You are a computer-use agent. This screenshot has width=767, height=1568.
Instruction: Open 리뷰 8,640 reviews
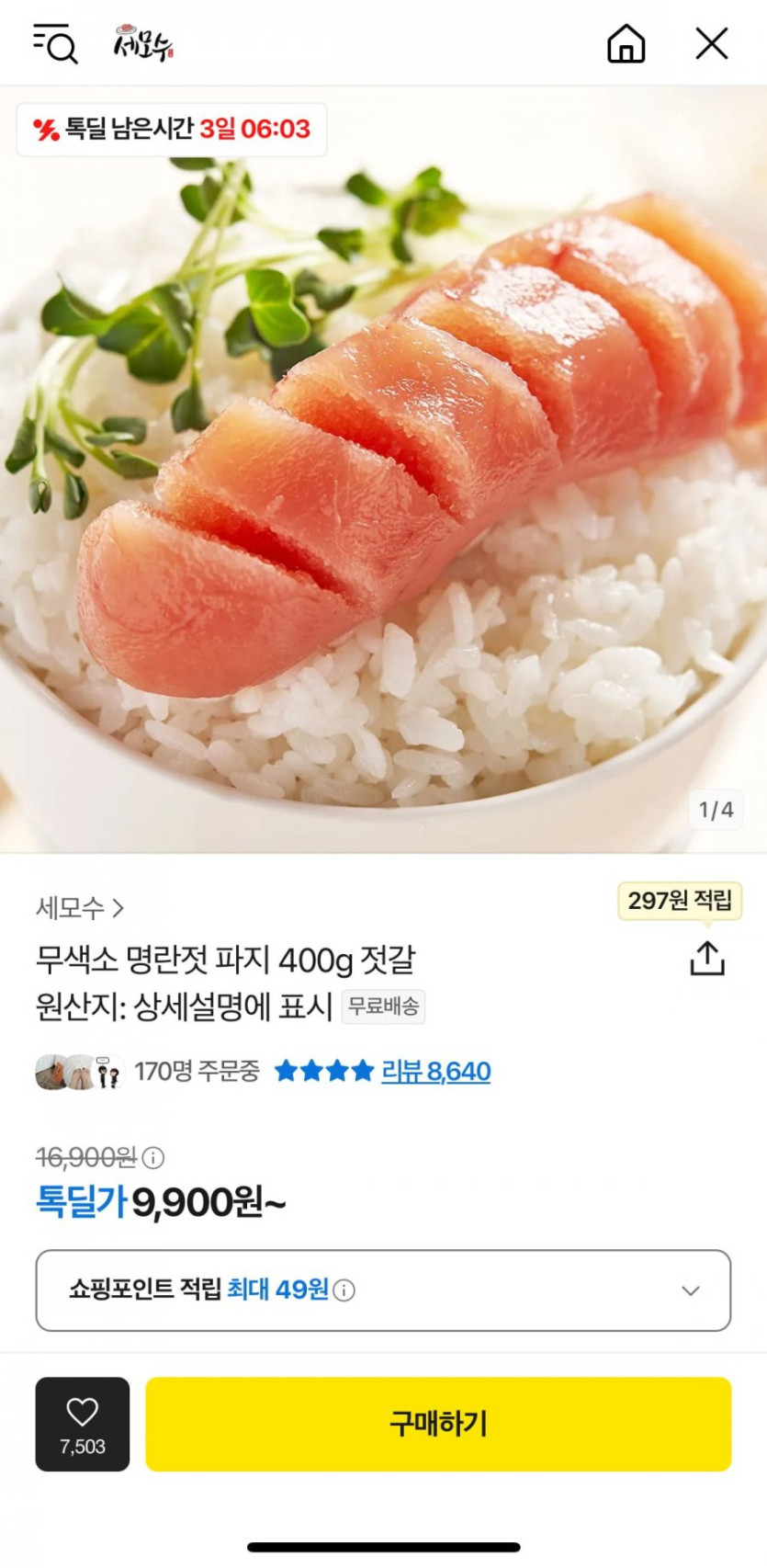pos(435,1071)
